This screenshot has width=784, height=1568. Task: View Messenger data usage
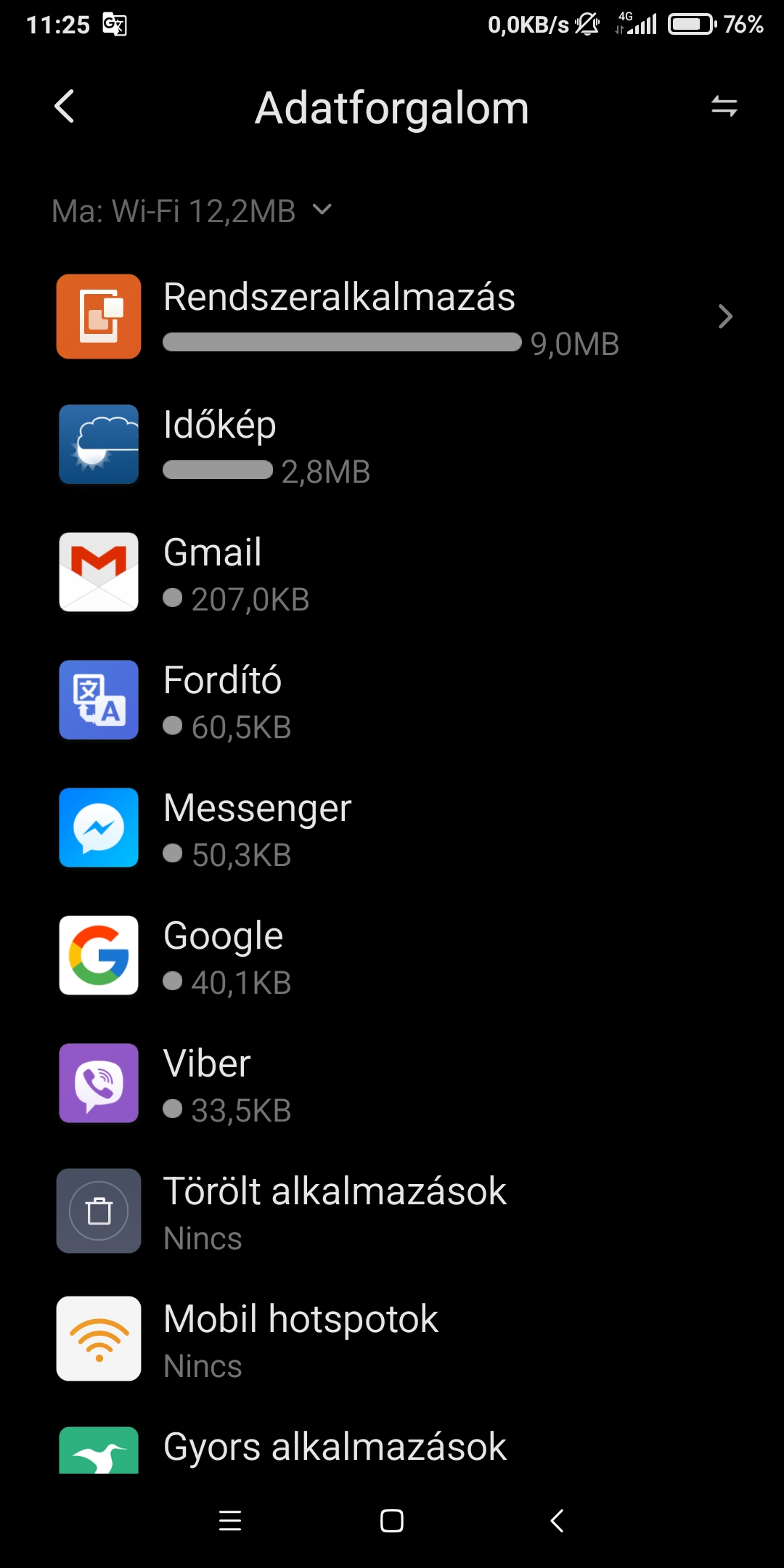coord(392,828)
